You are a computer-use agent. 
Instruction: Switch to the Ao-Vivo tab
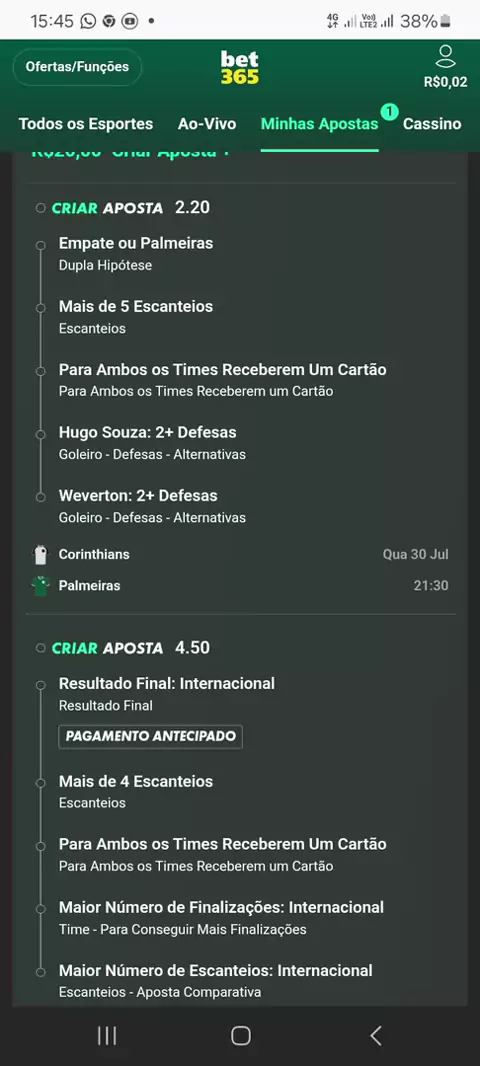207,124
